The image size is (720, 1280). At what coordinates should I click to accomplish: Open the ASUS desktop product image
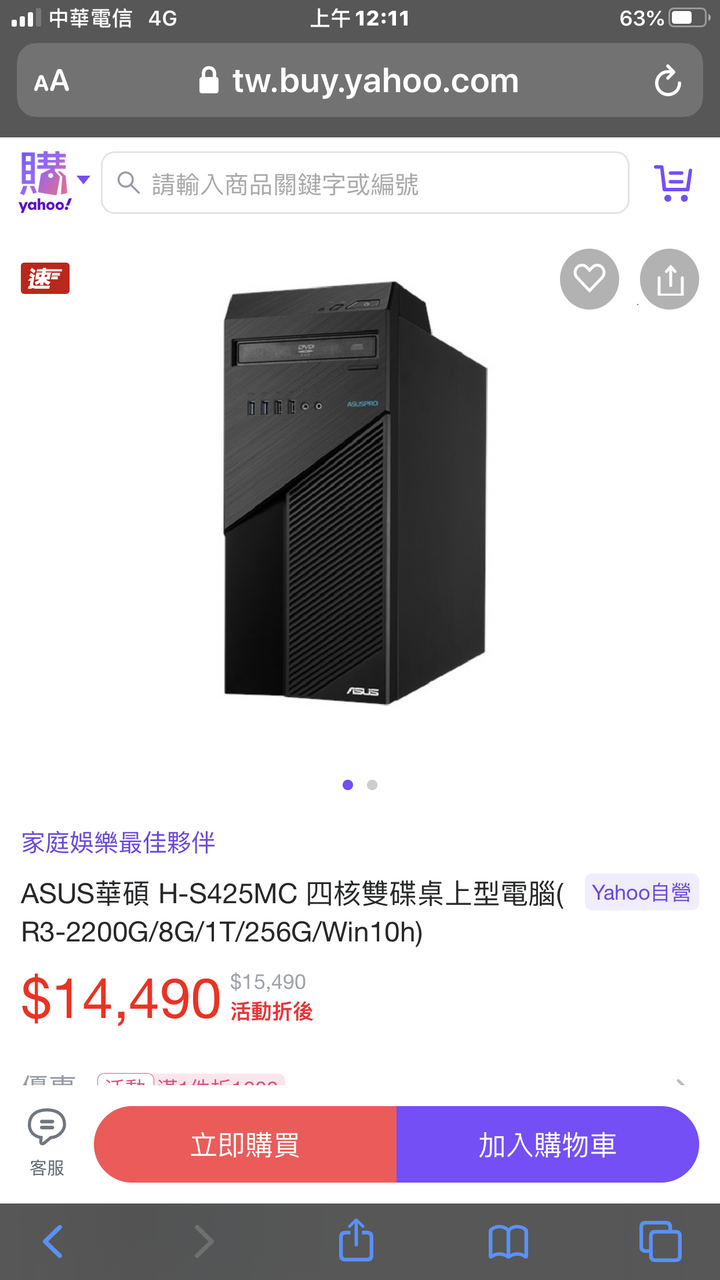coord(355,495)
